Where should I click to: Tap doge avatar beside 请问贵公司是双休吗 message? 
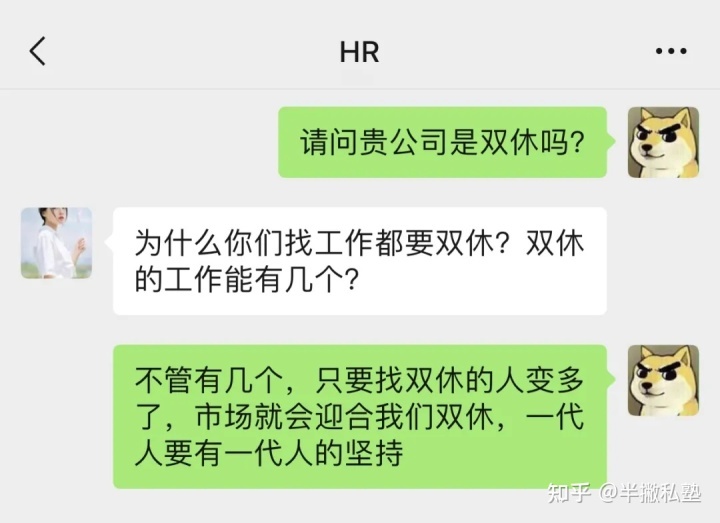662,142
